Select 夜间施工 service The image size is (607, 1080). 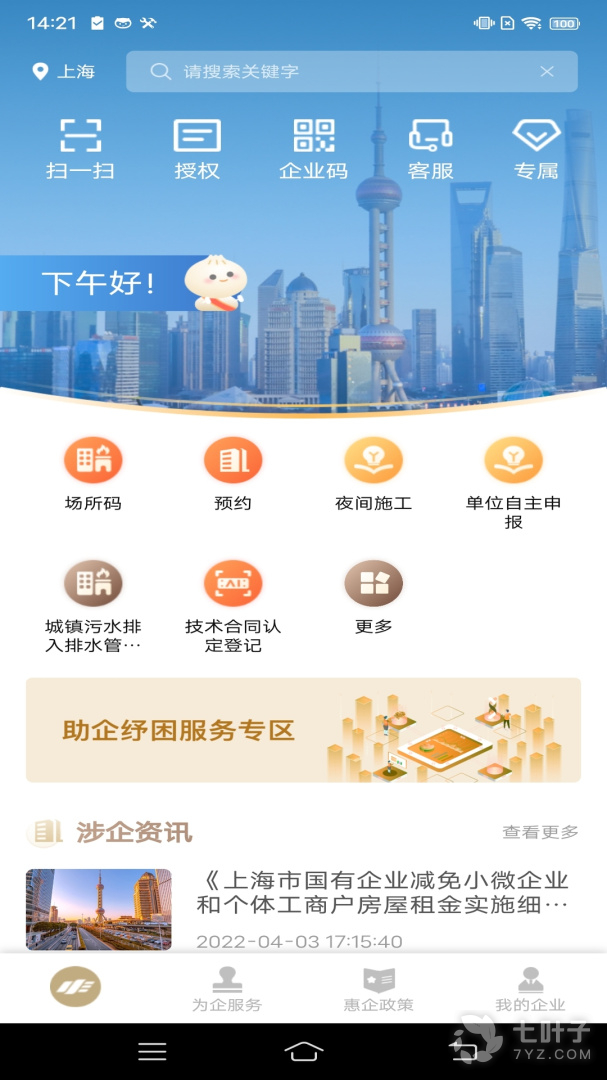(373, 474)
